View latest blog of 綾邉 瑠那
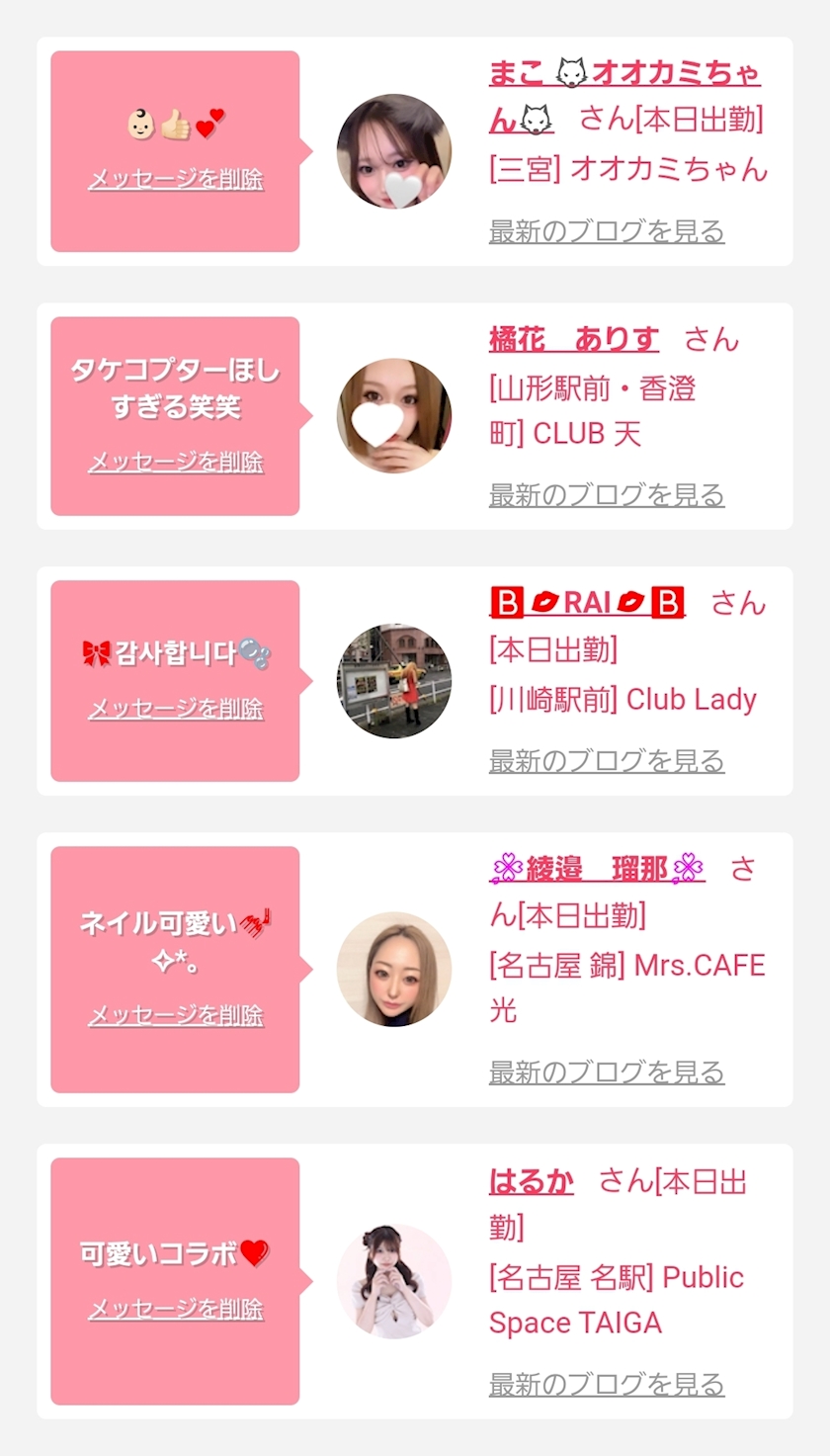Screen dimensions: 830x1456 (x=607, y=1072)
